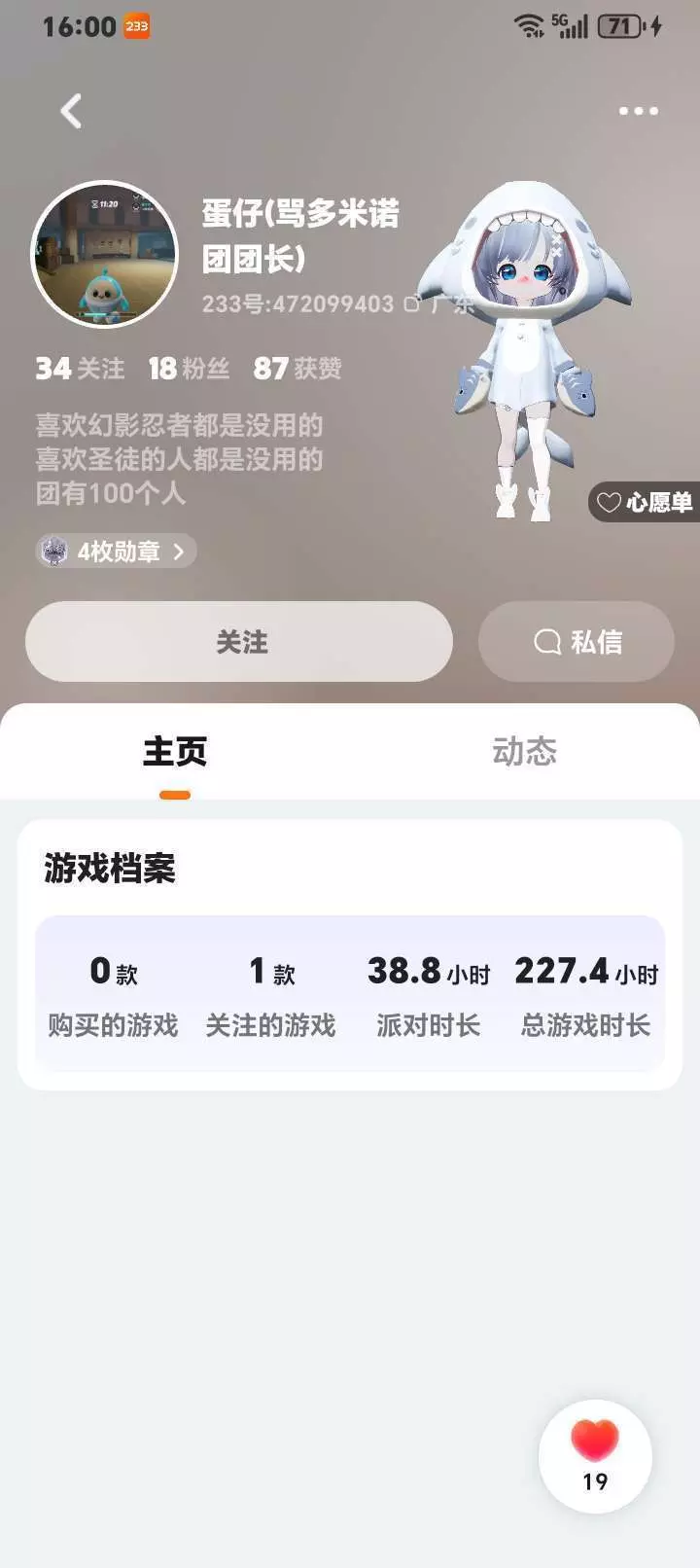Screen dimensions: 700x1568
Task: Open the 关注的游戏 followed games stat
Action: pyautogui.click(x=270, y=996)
